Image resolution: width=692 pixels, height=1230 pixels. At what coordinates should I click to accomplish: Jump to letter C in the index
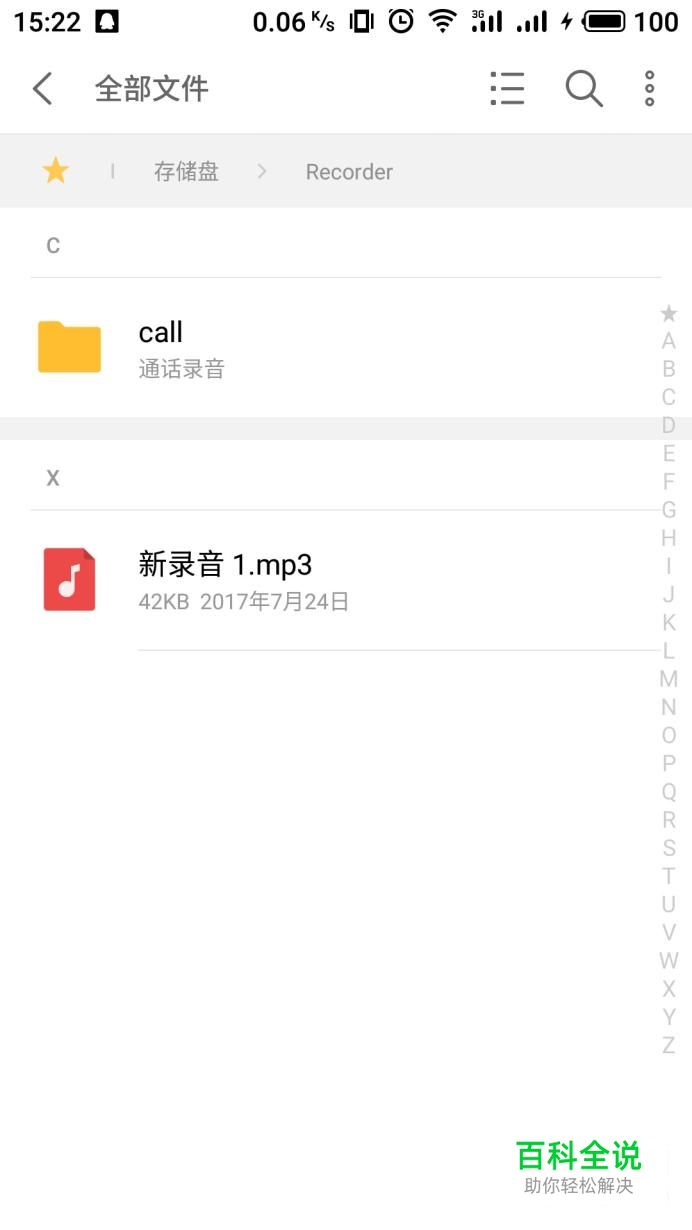[x=669, y=397]
